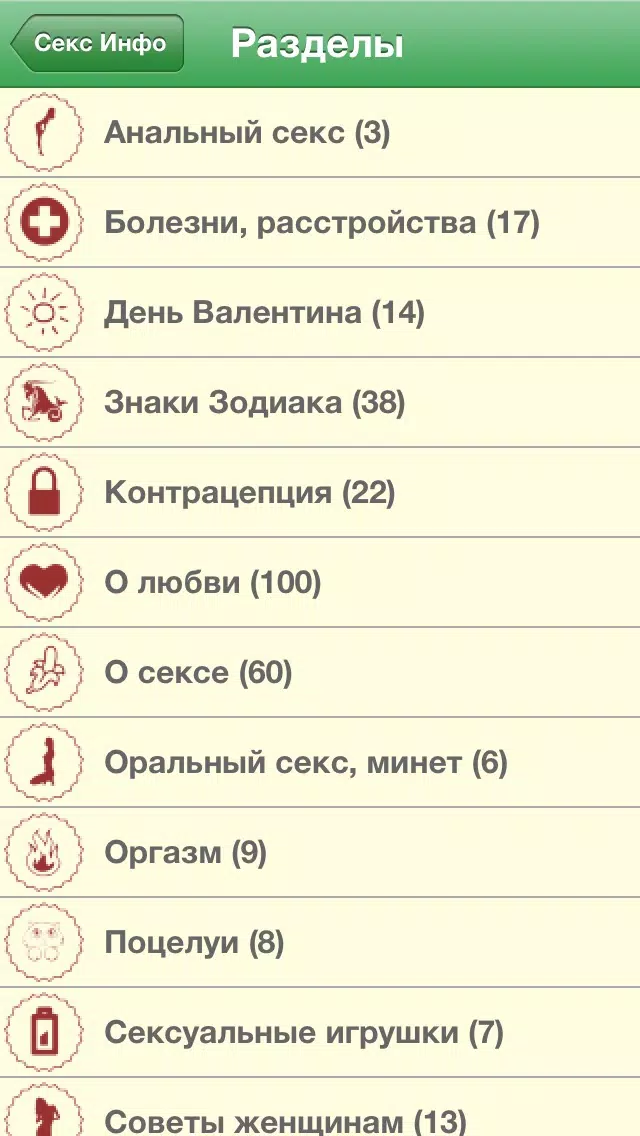Open the Сексуальные игрушки section

coord(320,1032)
